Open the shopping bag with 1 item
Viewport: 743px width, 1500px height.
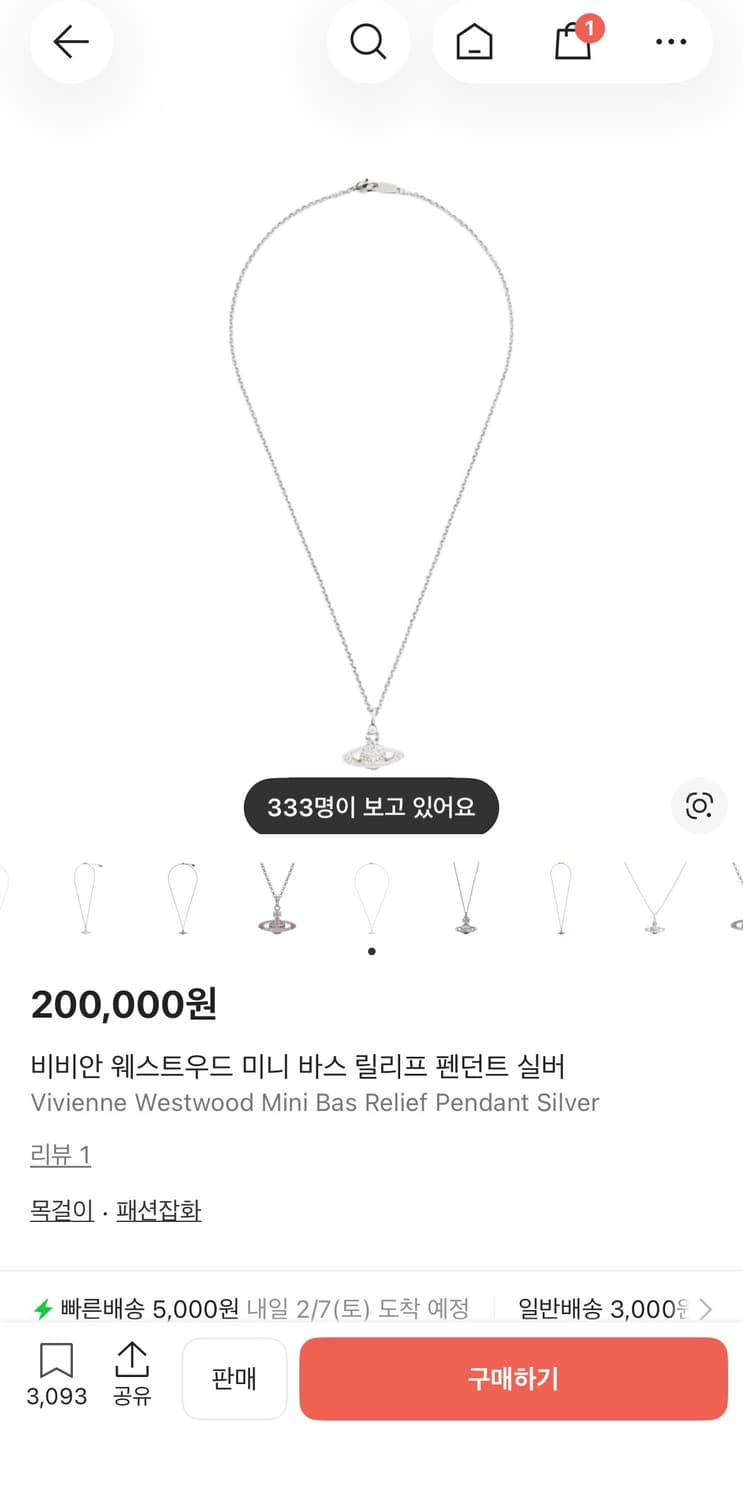[x=572, y=42]
